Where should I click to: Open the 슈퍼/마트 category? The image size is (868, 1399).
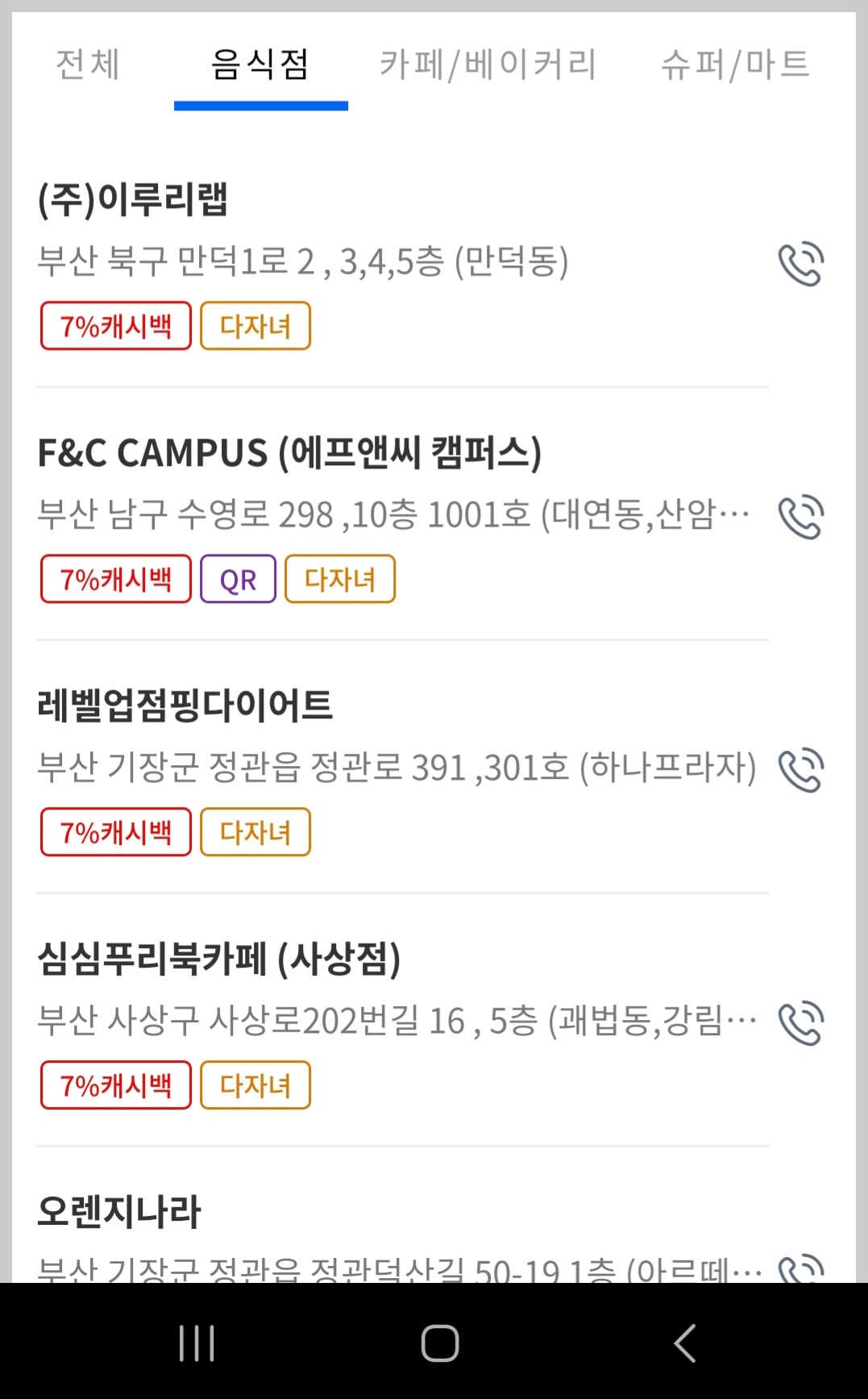pos(735,66)
